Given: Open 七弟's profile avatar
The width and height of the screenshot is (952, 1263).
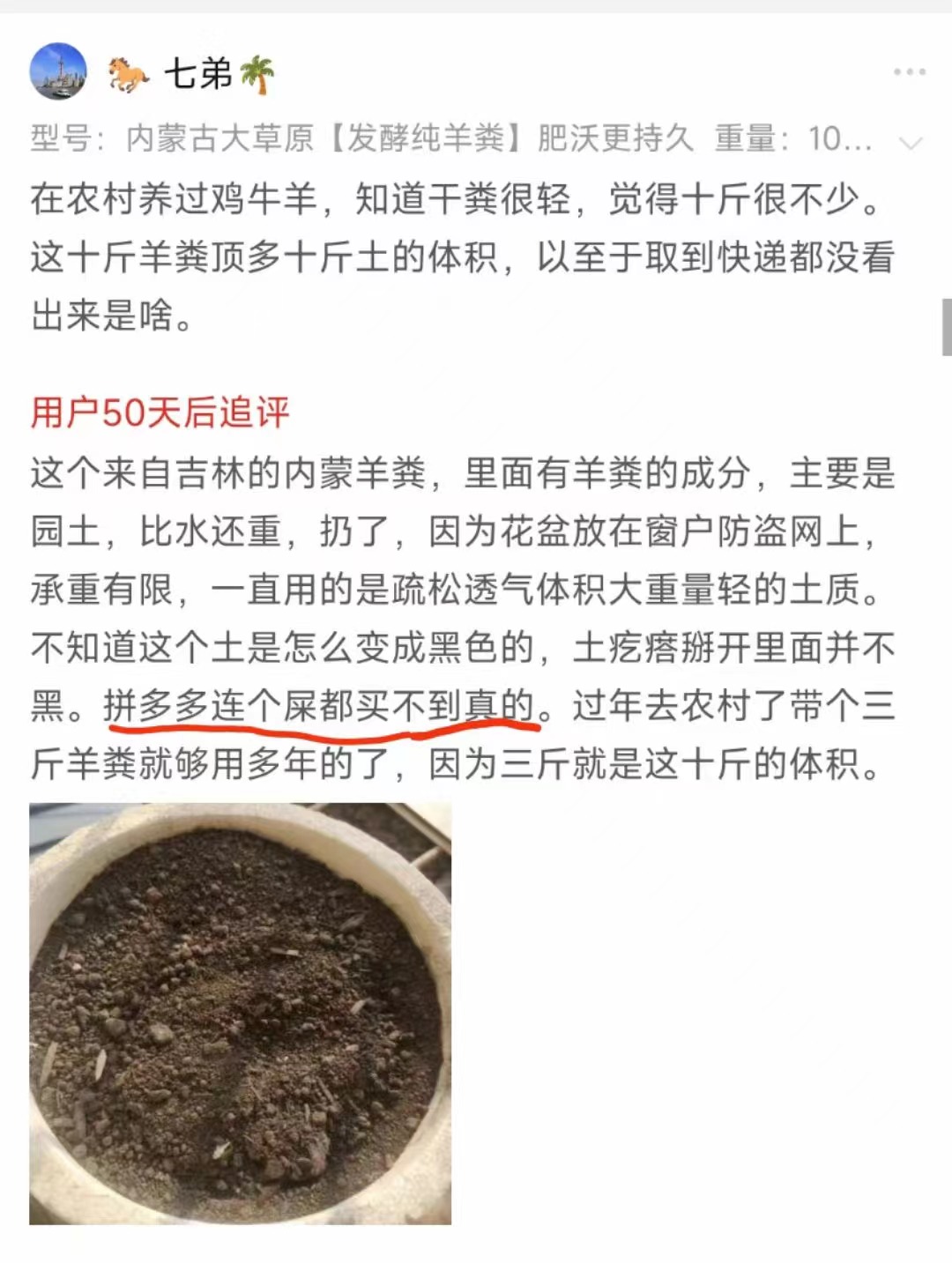Looking at the screenshot, I should pyautogui.click(x=58, y=71).
